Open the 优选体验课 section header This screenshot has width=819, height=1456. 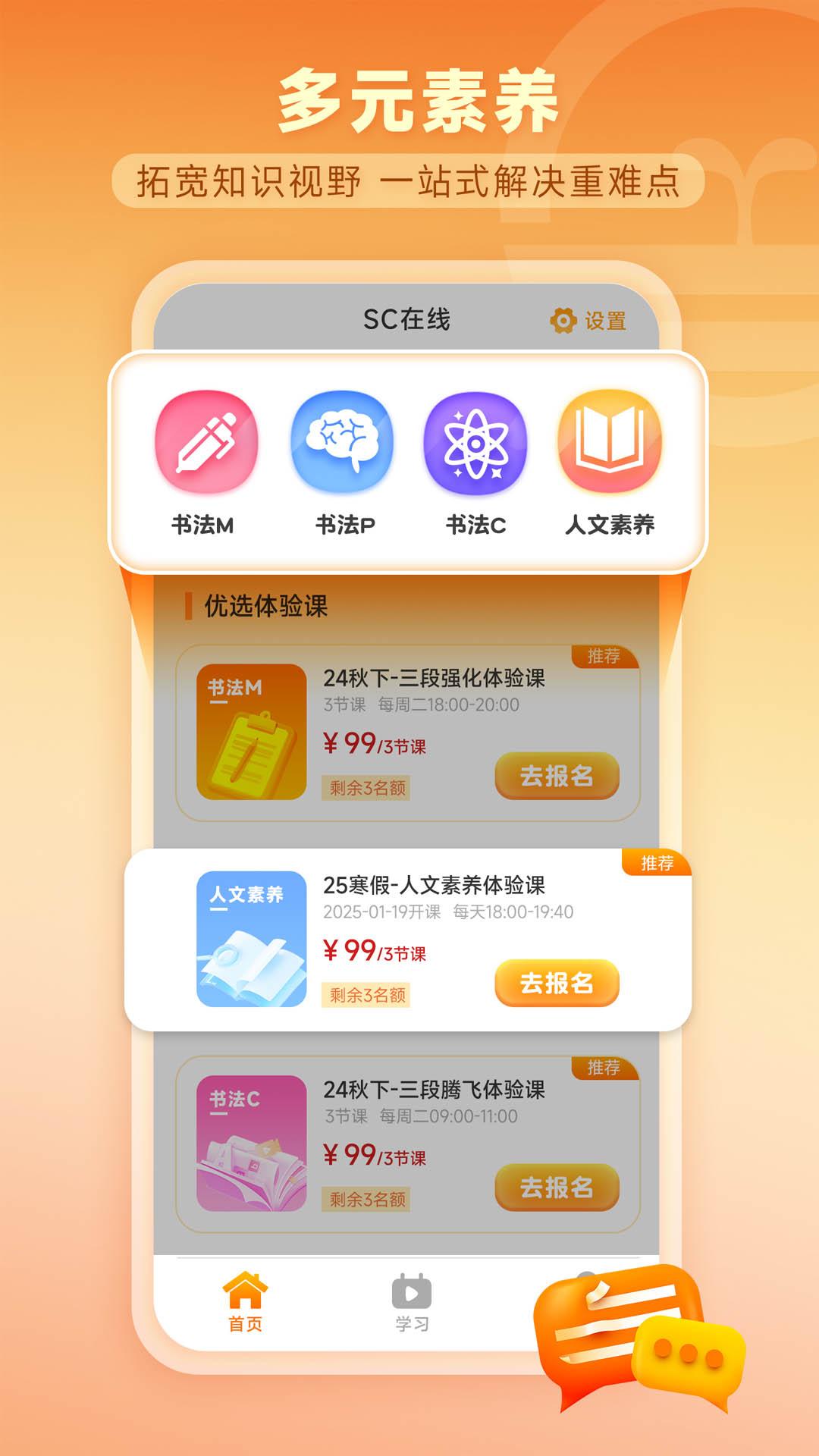tap(265, 605)
